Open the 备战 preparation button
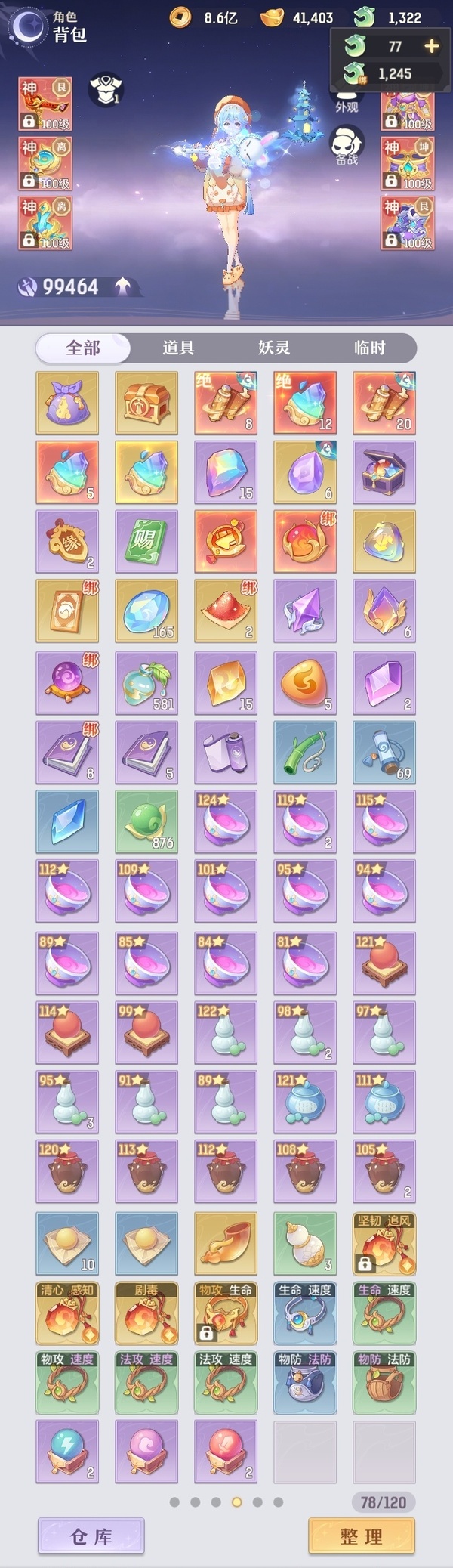Screen dimensions: 453x1568 [347, 146]
